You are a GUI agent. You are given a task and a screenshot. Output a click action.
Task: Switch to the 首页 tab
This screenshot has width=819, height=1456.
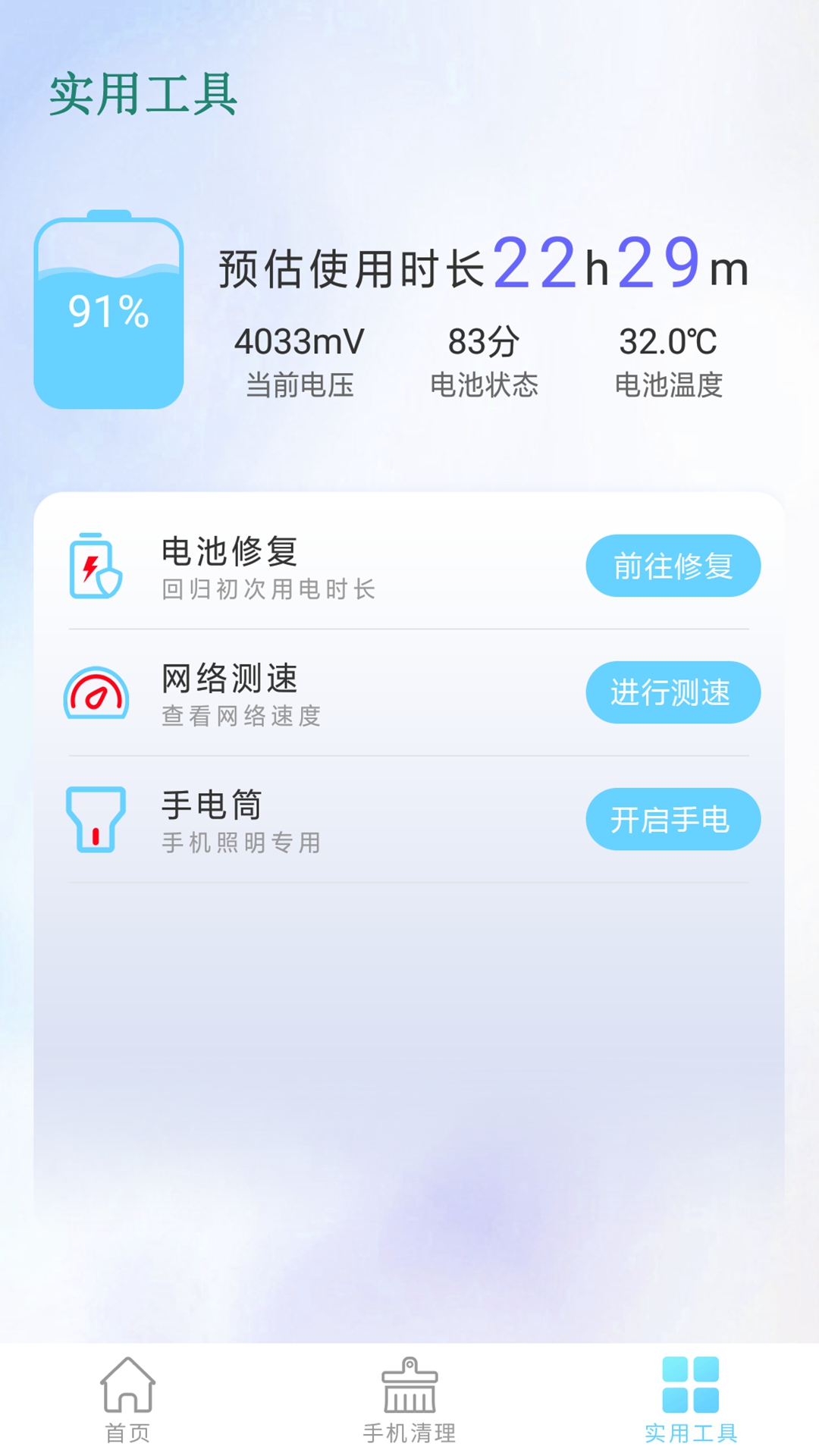click(127, 1410)
